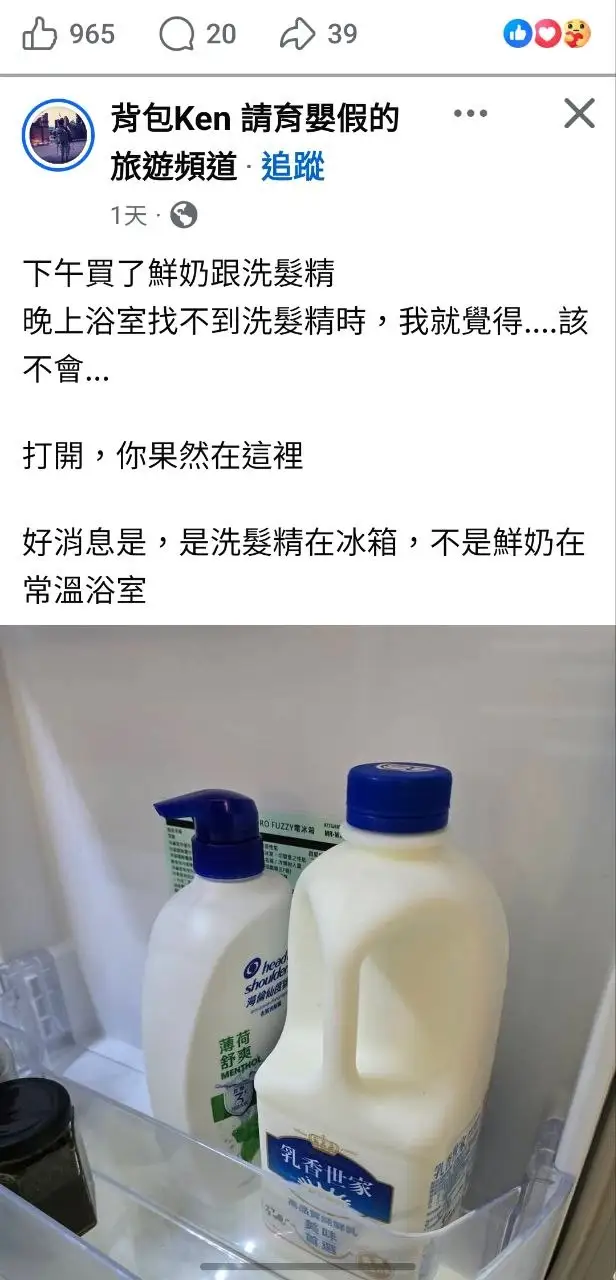Open the 背包Ken 請育嬰假的旅遊頻道 page

(x=255, y=142)
